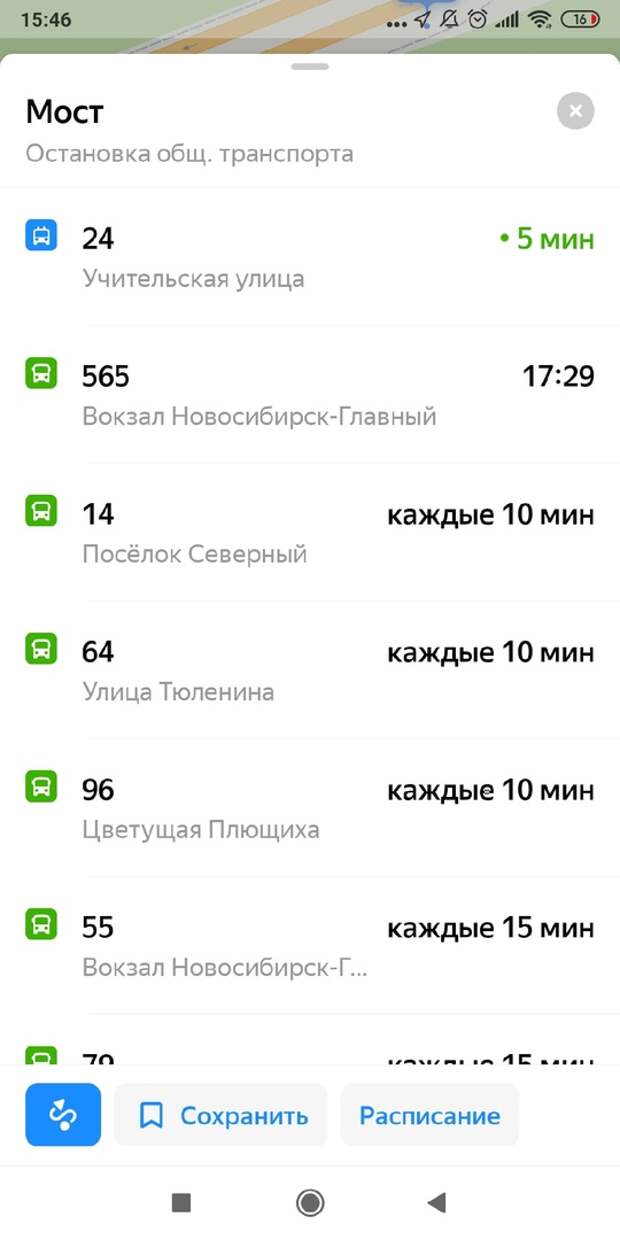Screen dimensions: 620x1240
Task: Go back with the system back button
Action: (436, 1203)
